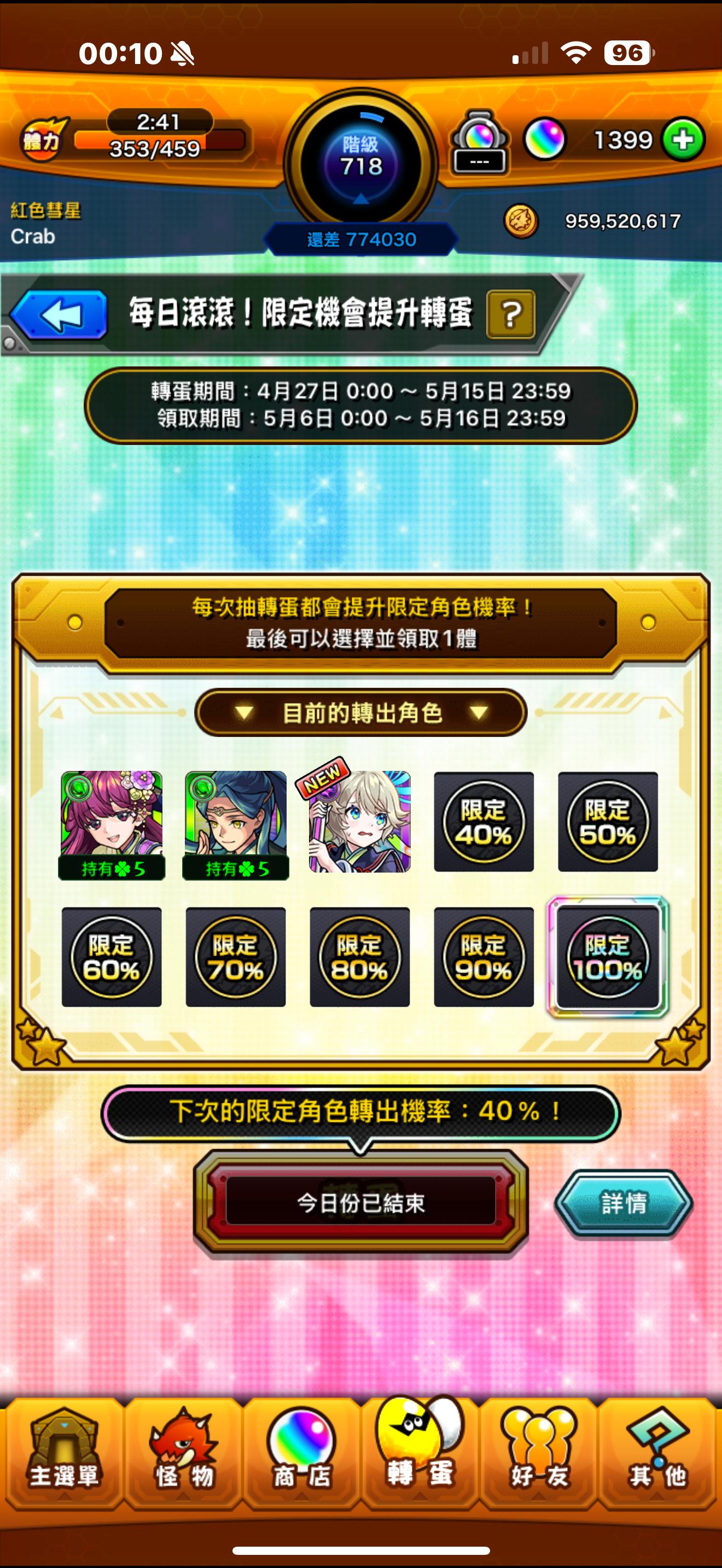The width and height of the screenshot is (722, 1568).
Task: Go back with the blue arrow button
Action: coord(59,315)
